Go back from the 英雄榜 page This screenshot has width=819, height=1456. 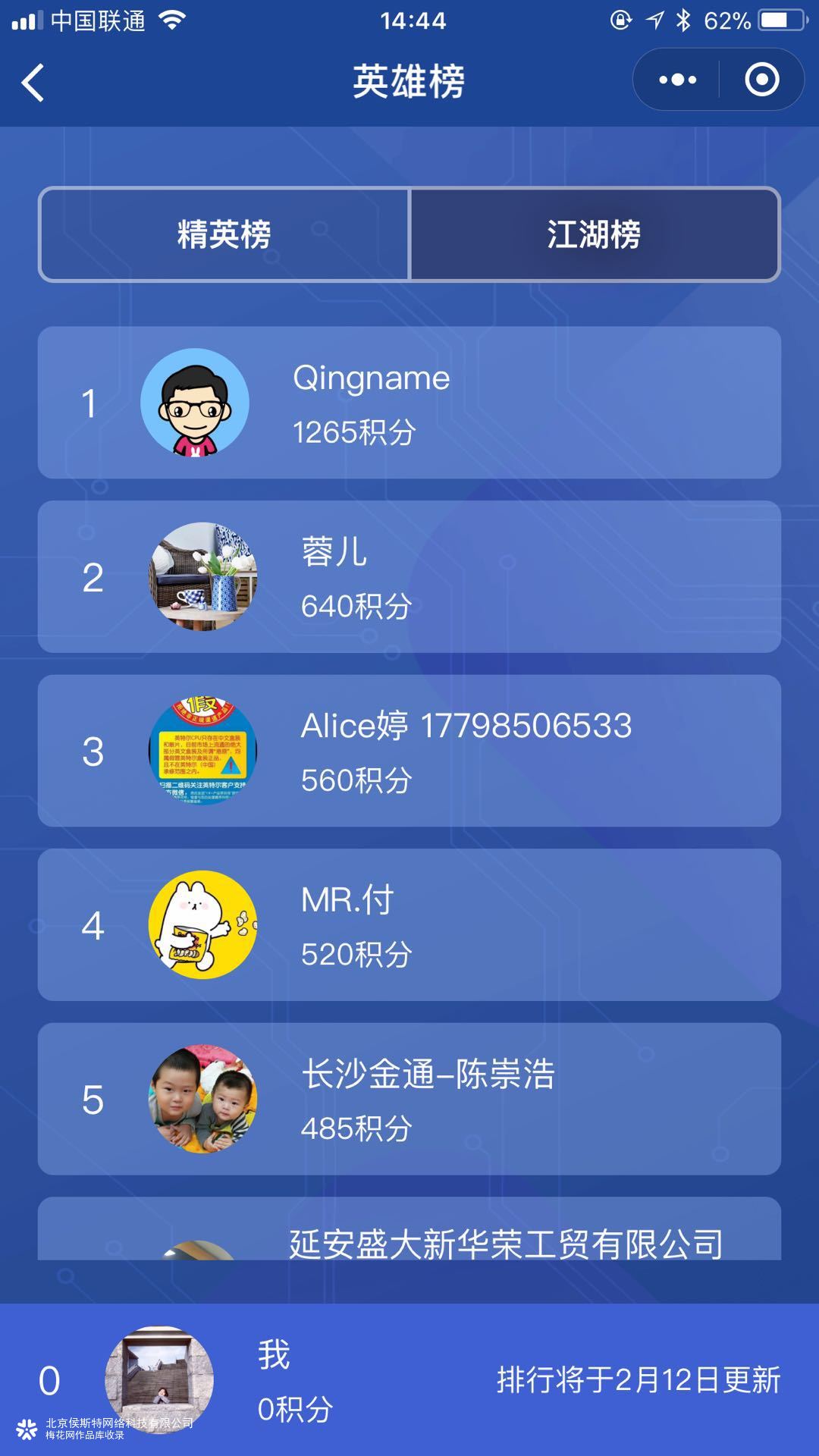tap(33, 82)
